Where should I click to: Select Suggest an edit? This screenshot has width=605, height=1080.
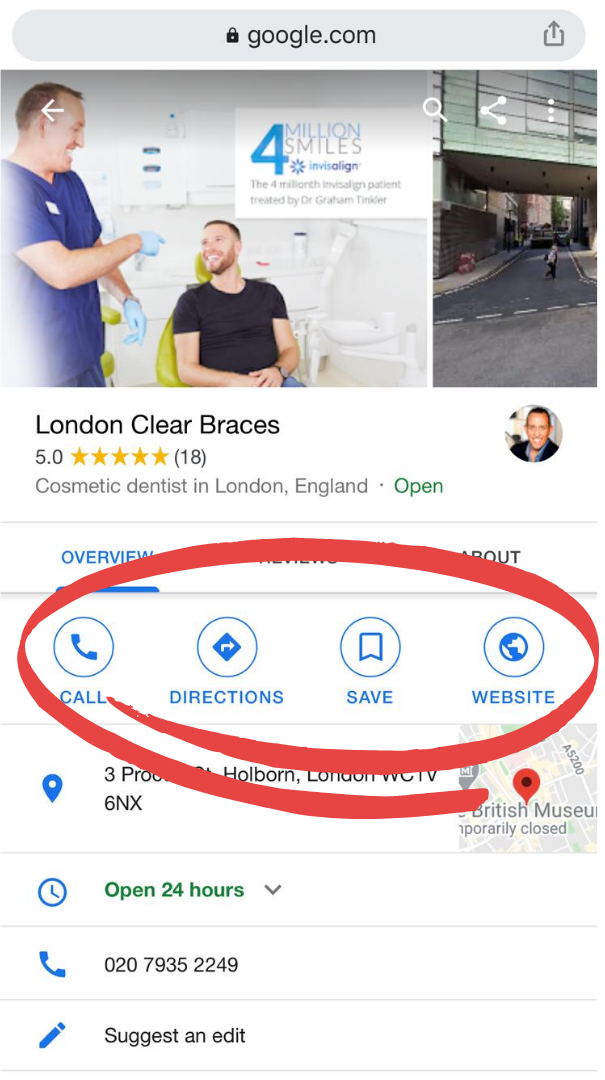174,1036
